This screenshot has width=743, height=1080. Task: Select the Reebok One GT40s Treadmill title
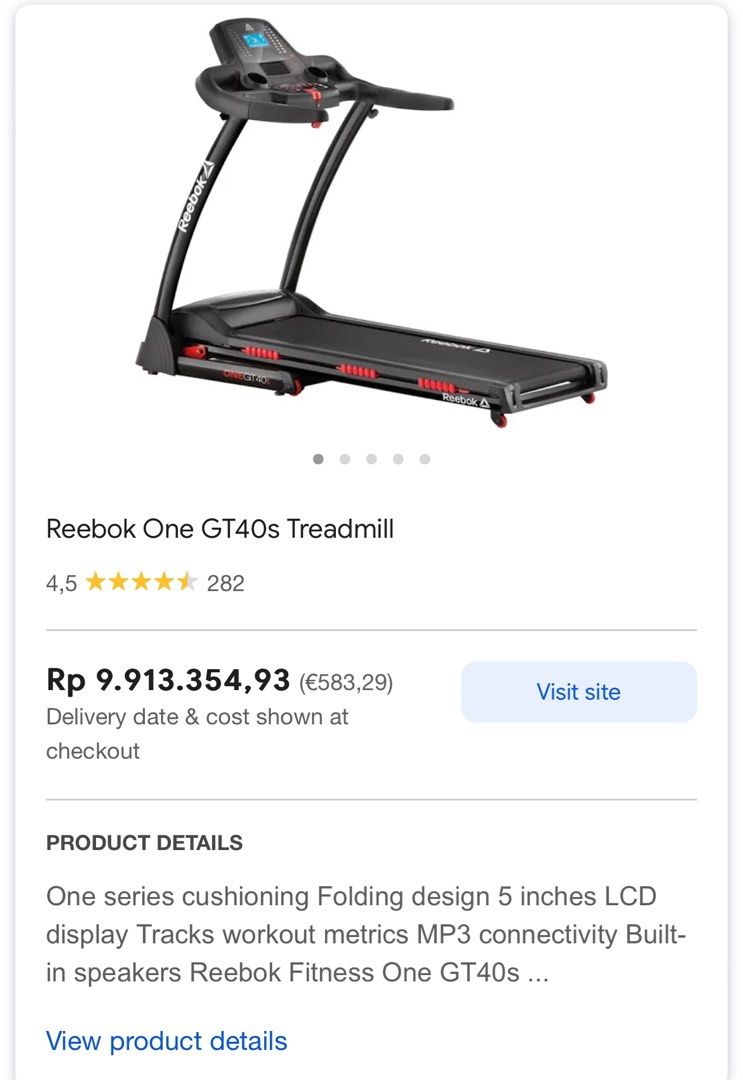click(222, 531)
